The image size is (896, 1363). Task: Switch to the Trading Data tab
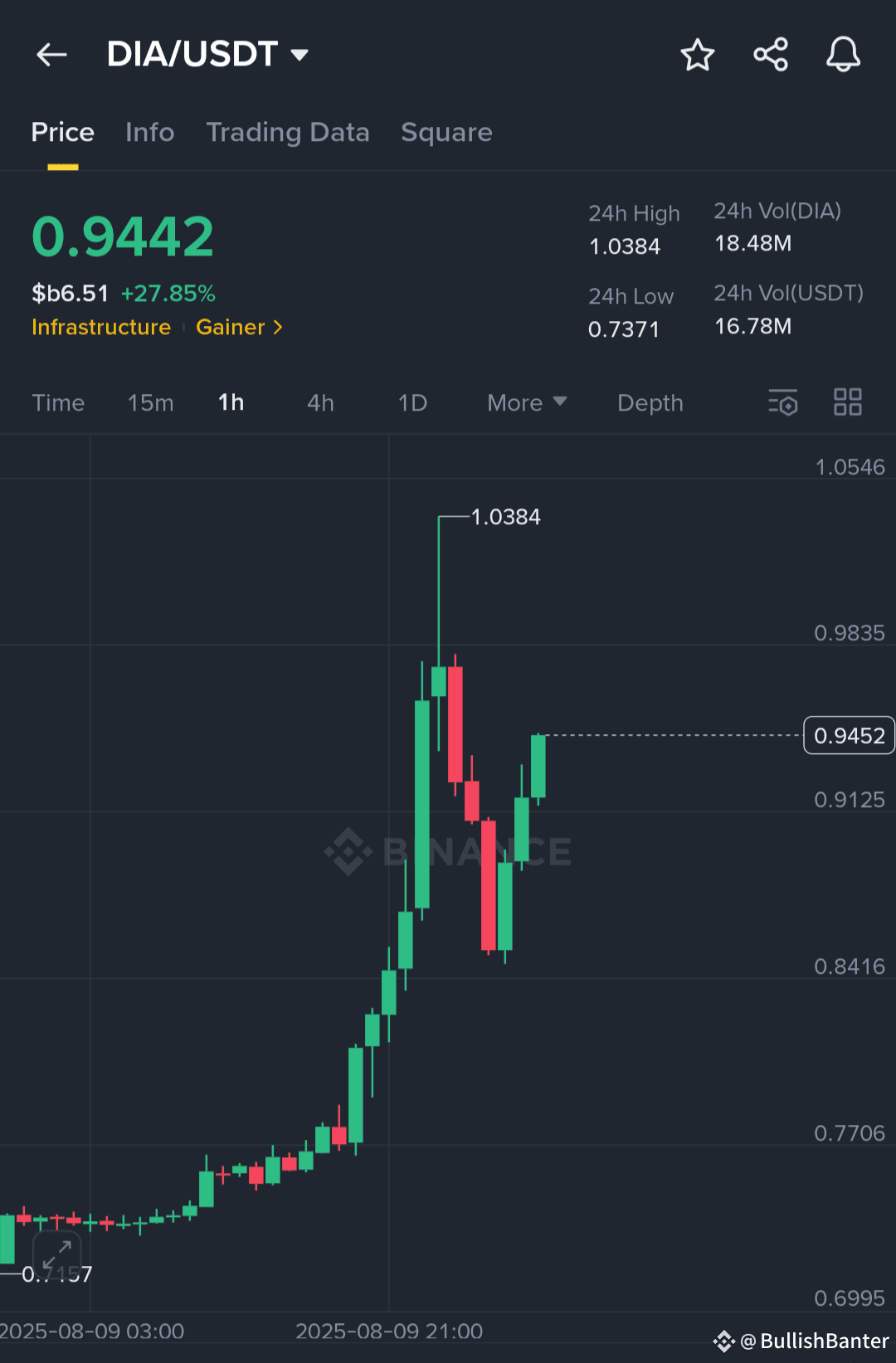288,133
